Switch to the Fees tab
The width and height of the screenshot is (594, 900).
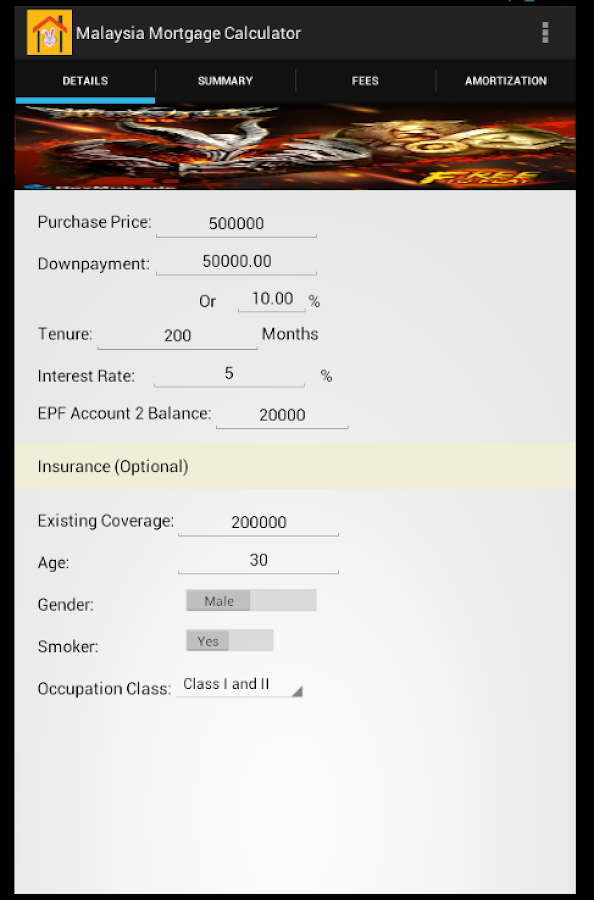point(365,81)
